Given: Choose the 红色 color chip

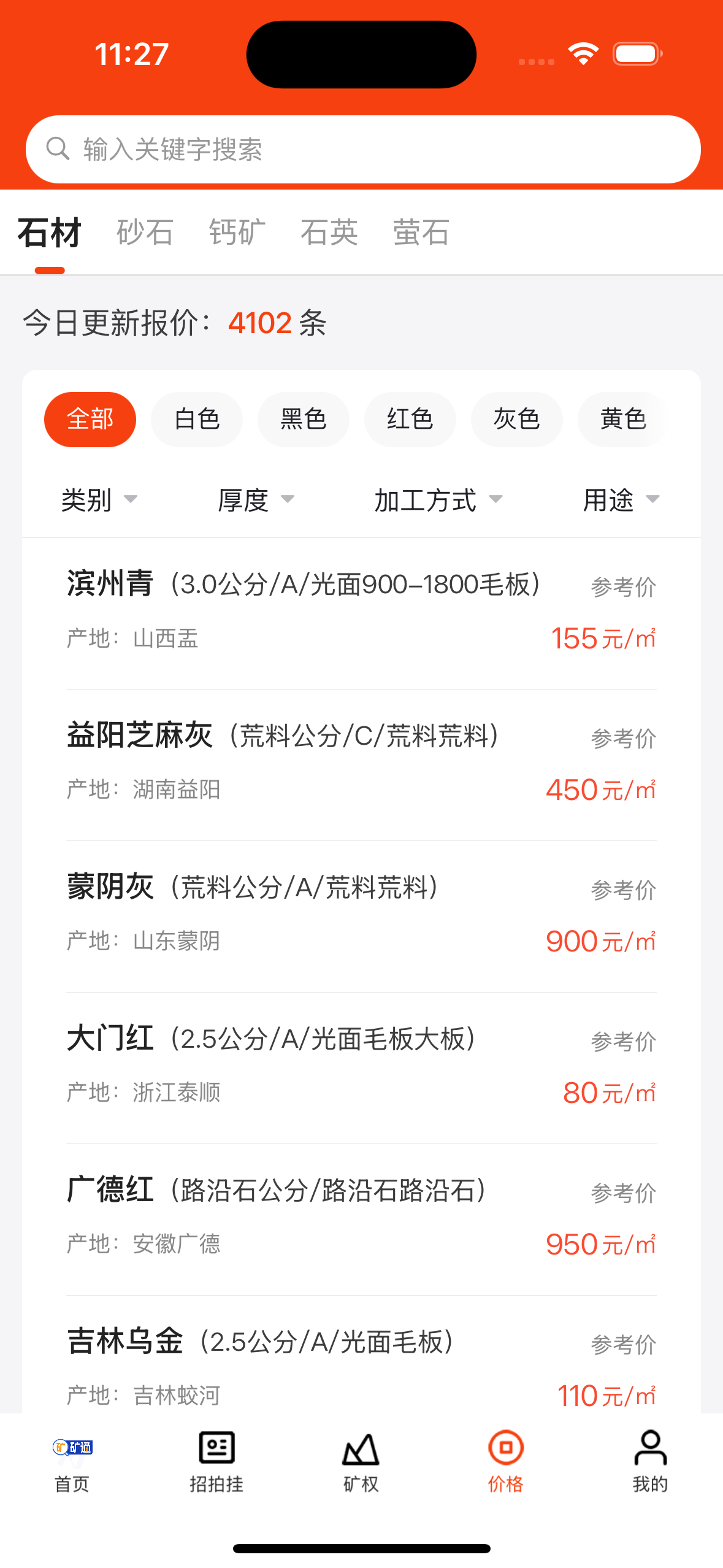Looking at the screenshot, I should click(410, 420).
